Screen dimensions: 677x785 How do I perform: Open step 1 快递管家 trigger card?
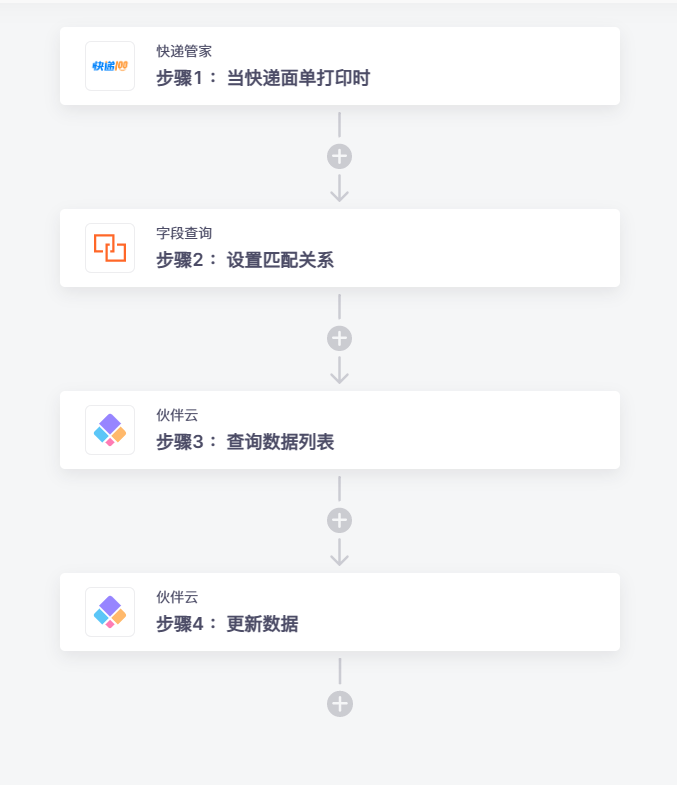[x=339, y=66]
